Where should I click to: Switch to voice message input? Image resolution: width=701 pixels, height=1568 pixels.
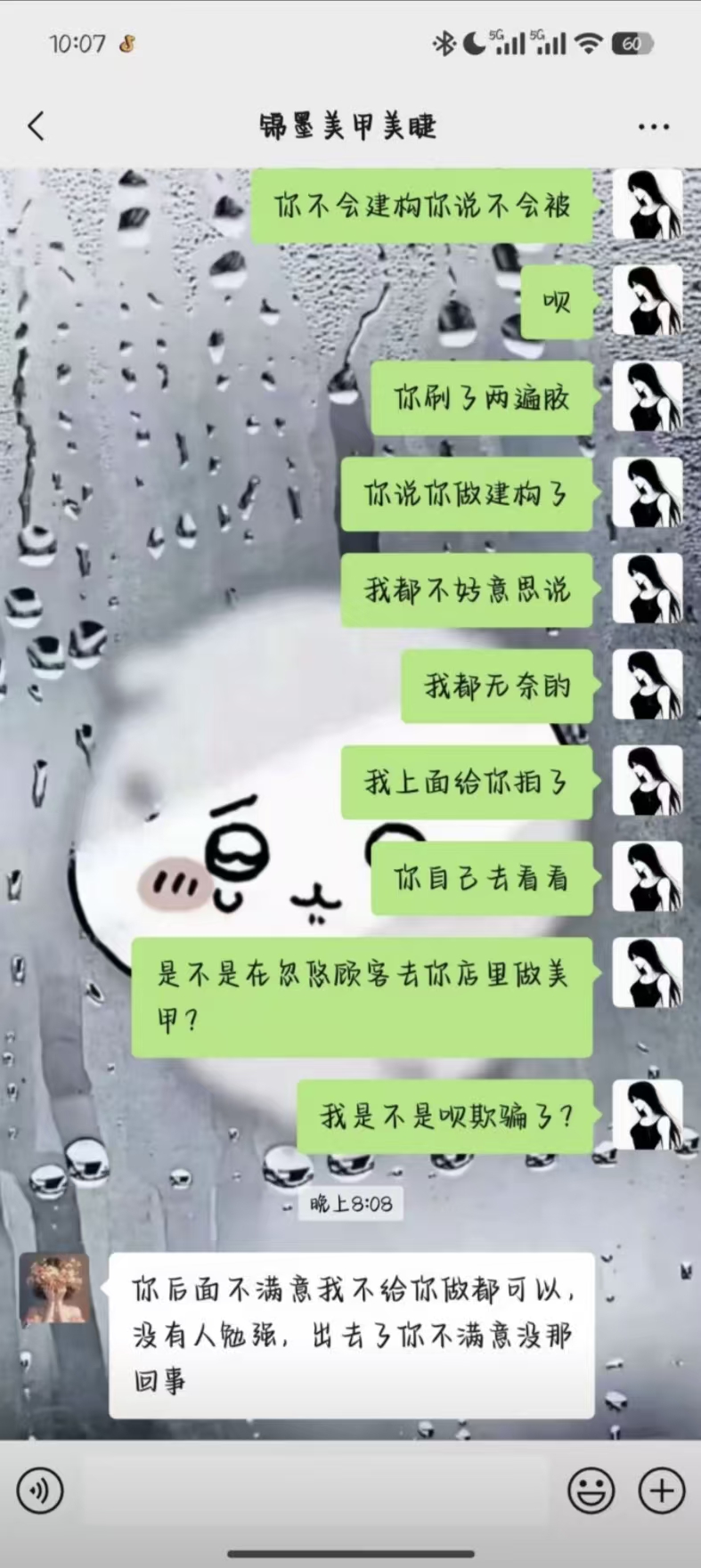pos(40,1490)
